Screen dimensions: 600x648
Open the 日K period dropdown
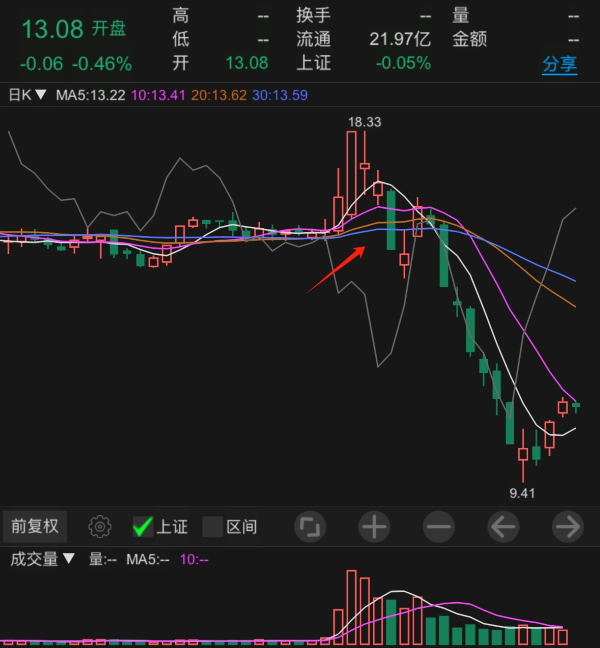(x=27, y=97)
